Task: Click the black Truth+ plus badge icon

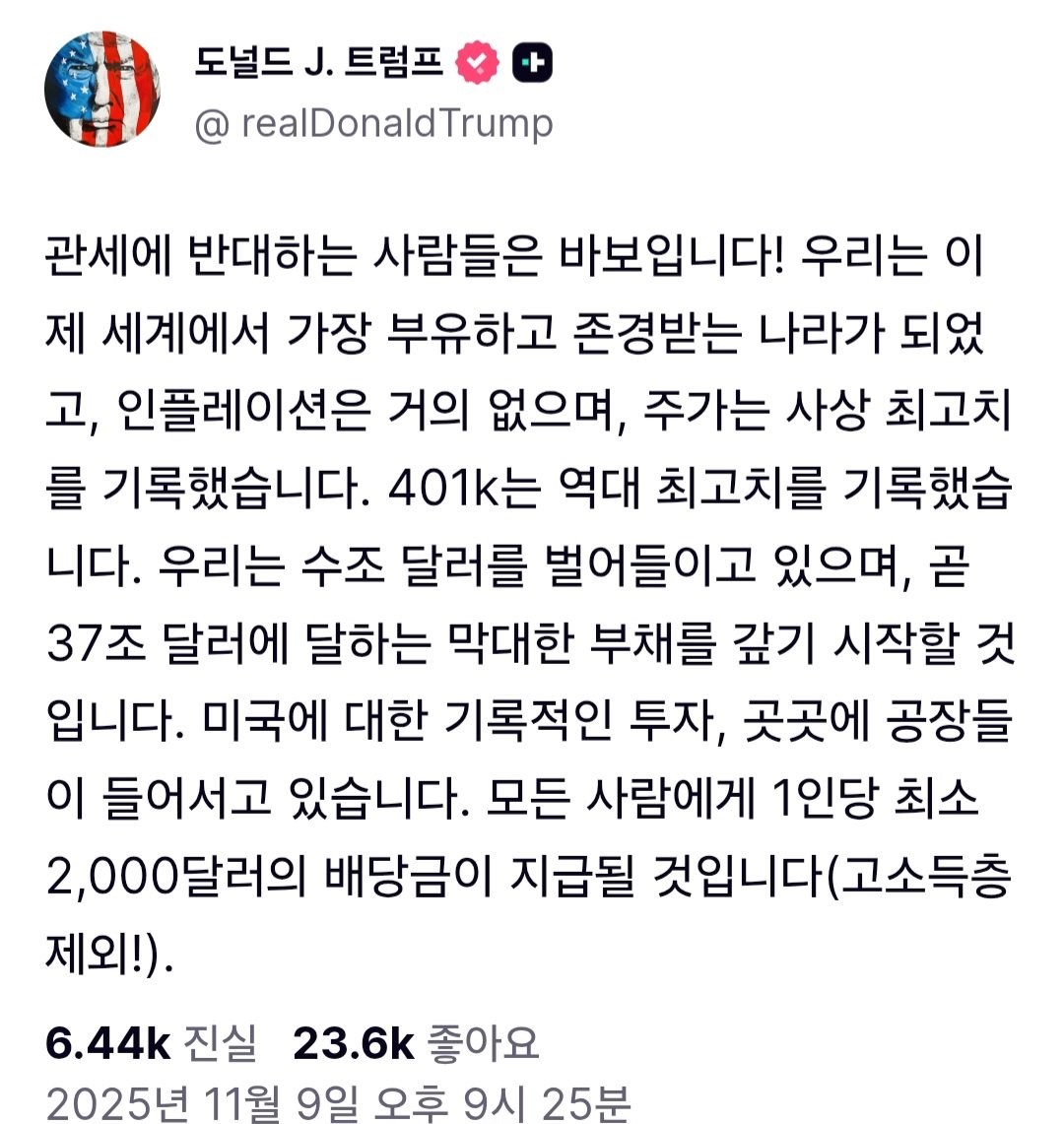Action: pyautogui.click(x=534, y=59)
